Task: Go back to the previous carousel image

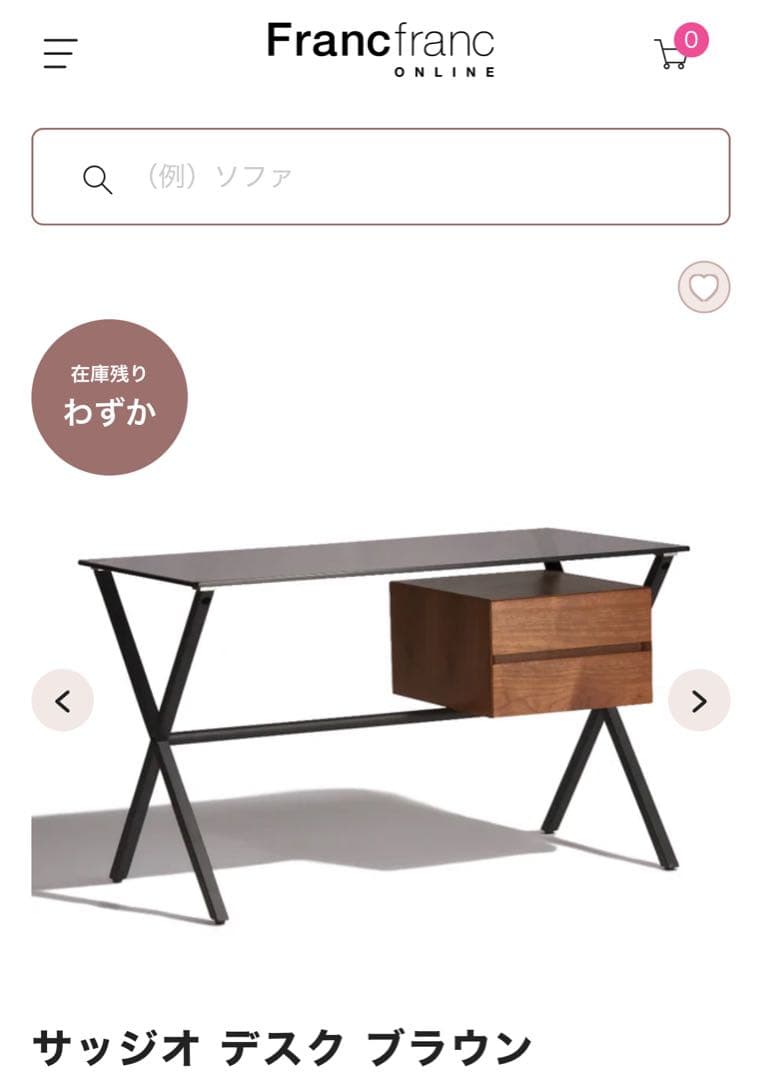Action: 64,701
